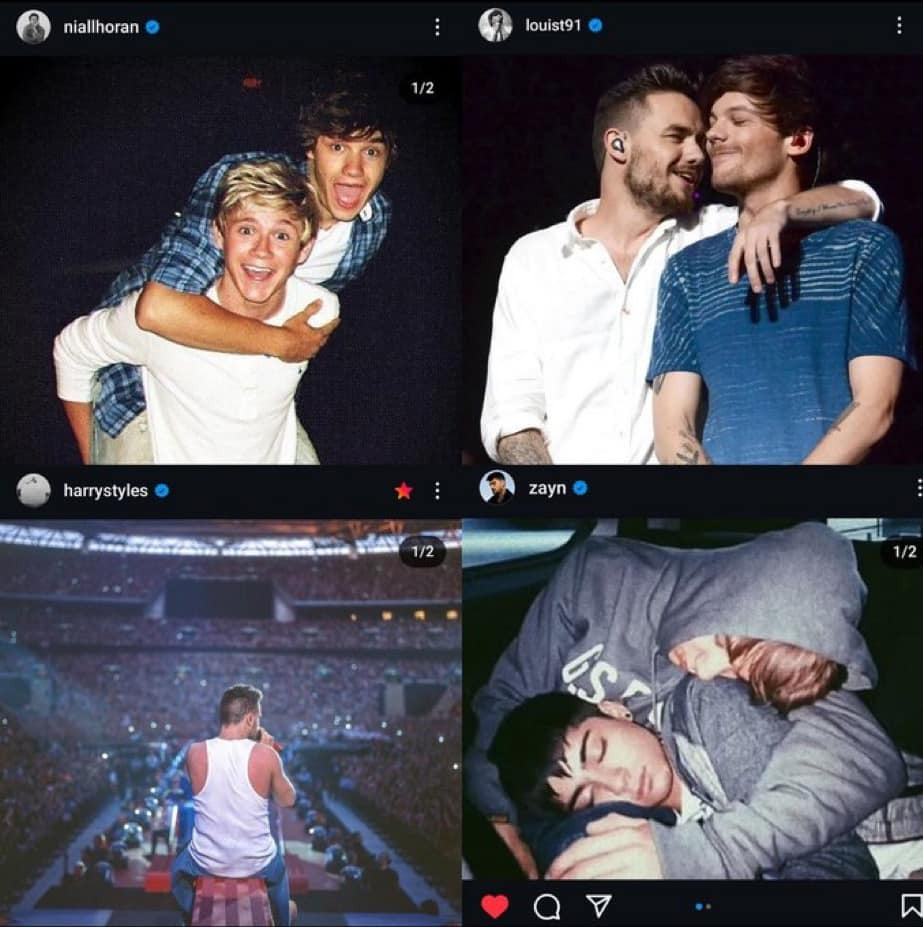Click harrystyles' profile avatar

click(32, 491)
